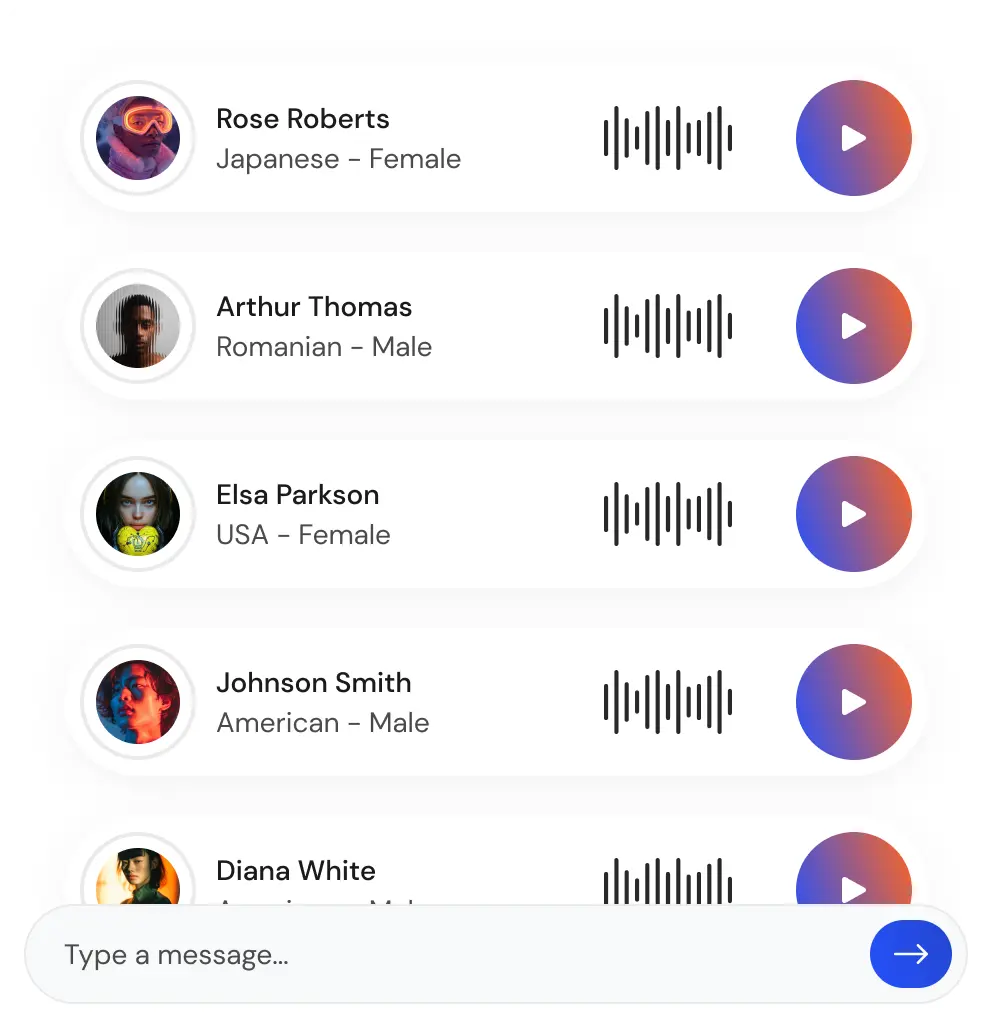The width and height of the screenshot is (992, 1028).
Task: Click the waveform icon beside Johnson Smith
Action: pos(667,702)
